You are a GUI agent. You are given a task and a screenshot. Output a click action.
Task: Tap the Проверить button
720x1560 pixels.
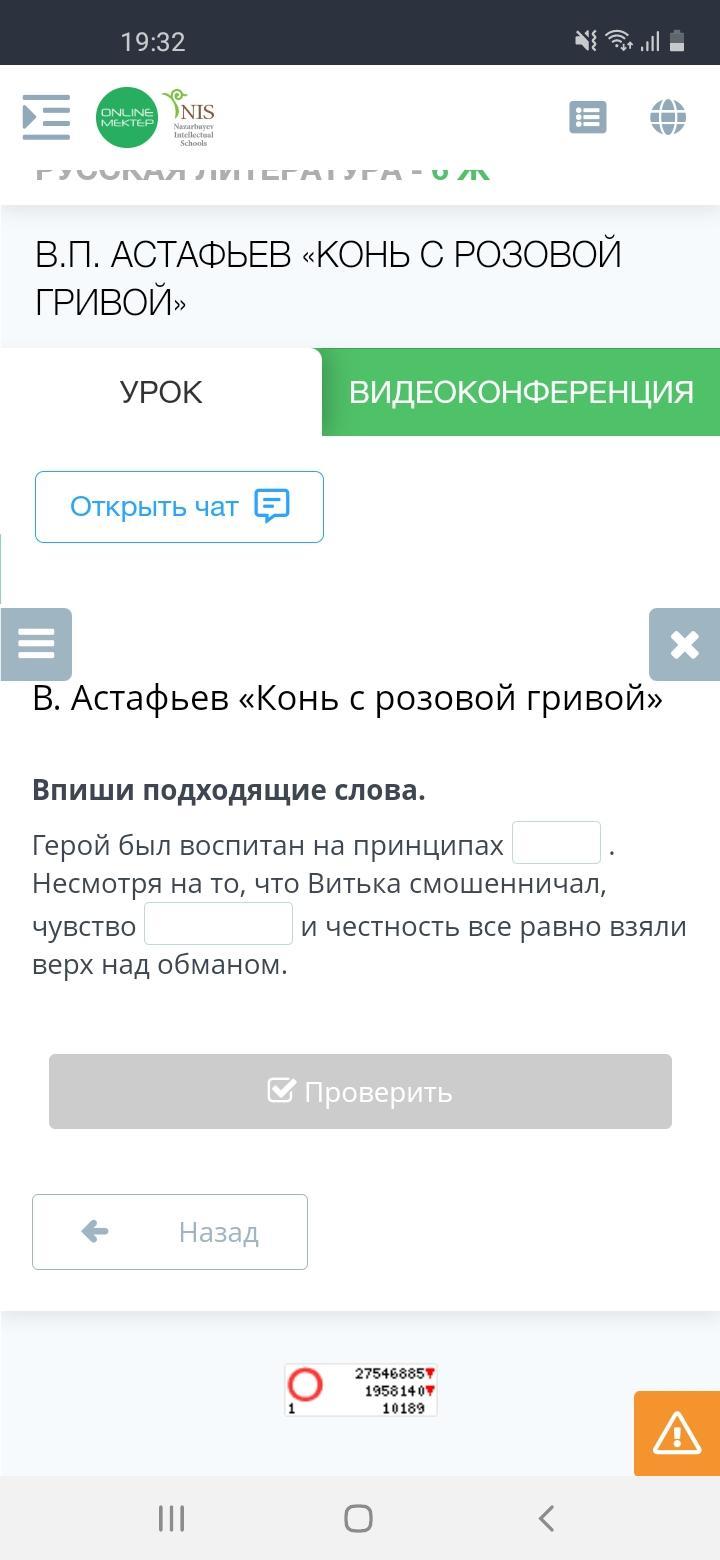click(360, 1091)
